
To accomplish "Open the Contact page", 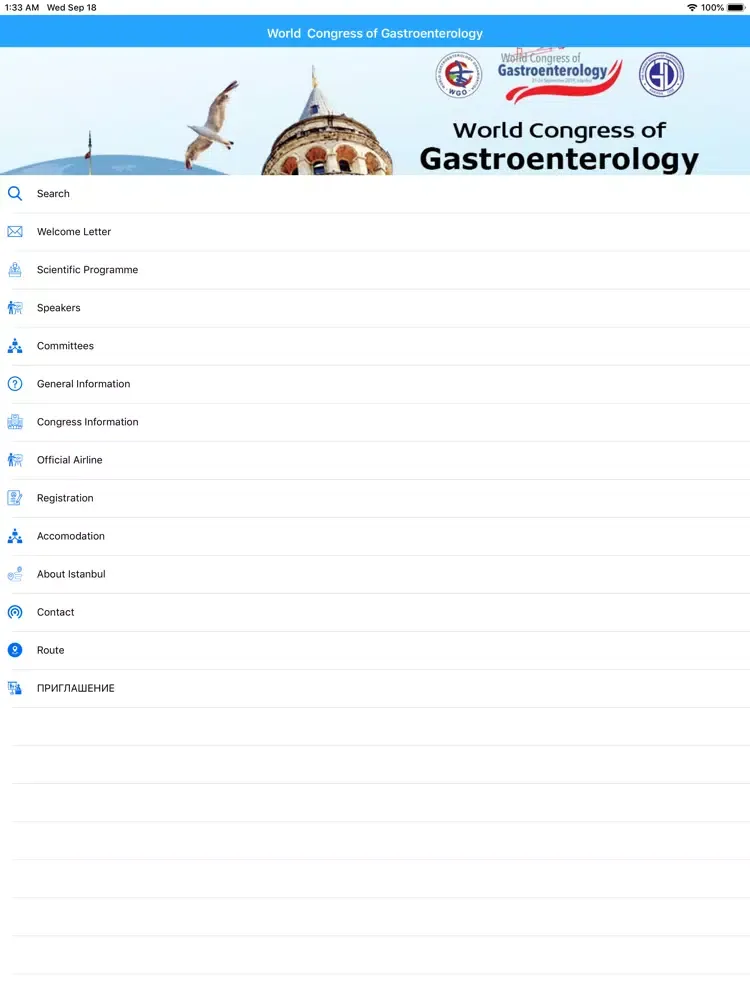I will click(x=55, y=612).
